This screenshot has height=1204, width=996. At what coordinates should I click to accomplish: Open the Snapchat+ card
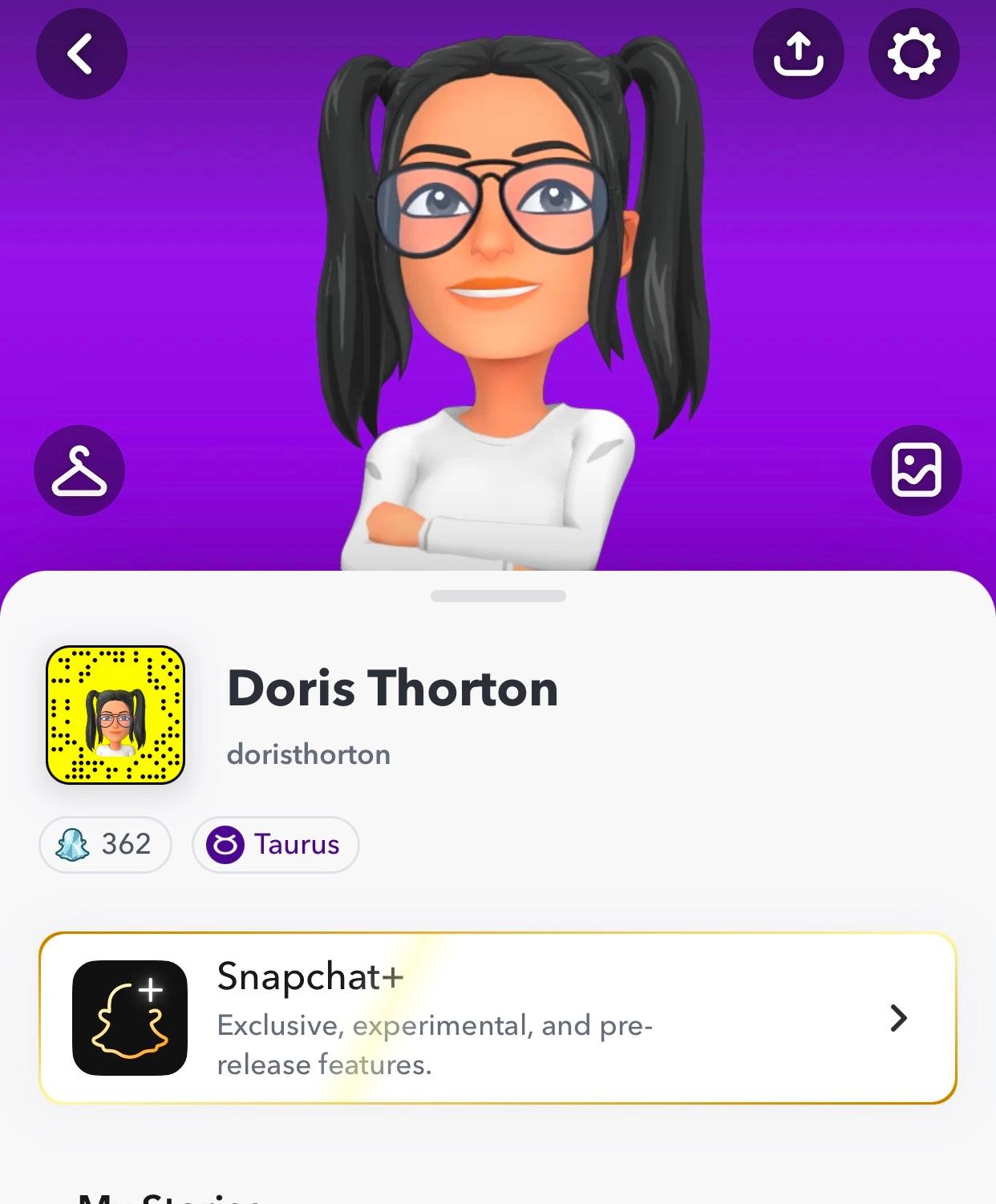497,1018
